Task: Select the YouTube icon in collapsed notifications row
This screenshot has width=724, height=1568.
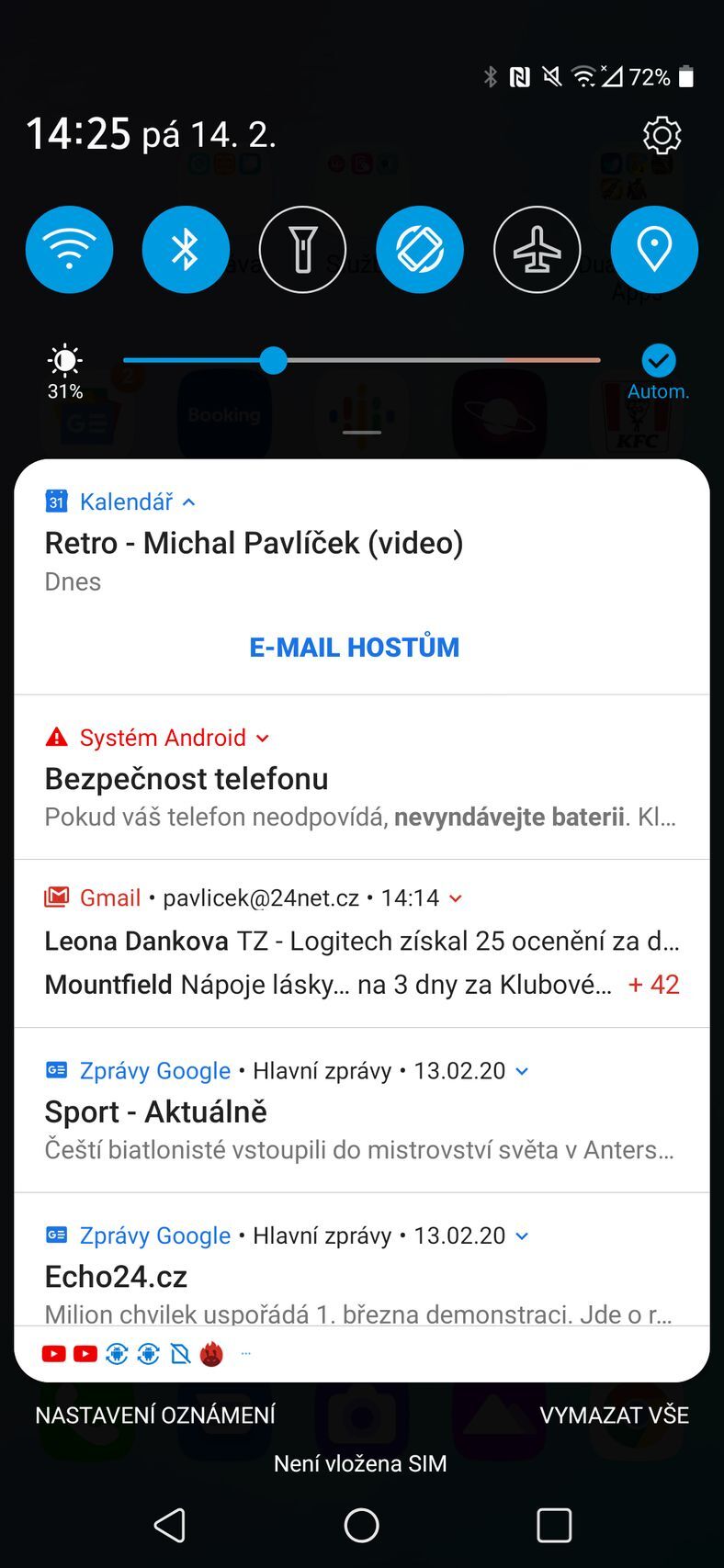Action: 54,1353
